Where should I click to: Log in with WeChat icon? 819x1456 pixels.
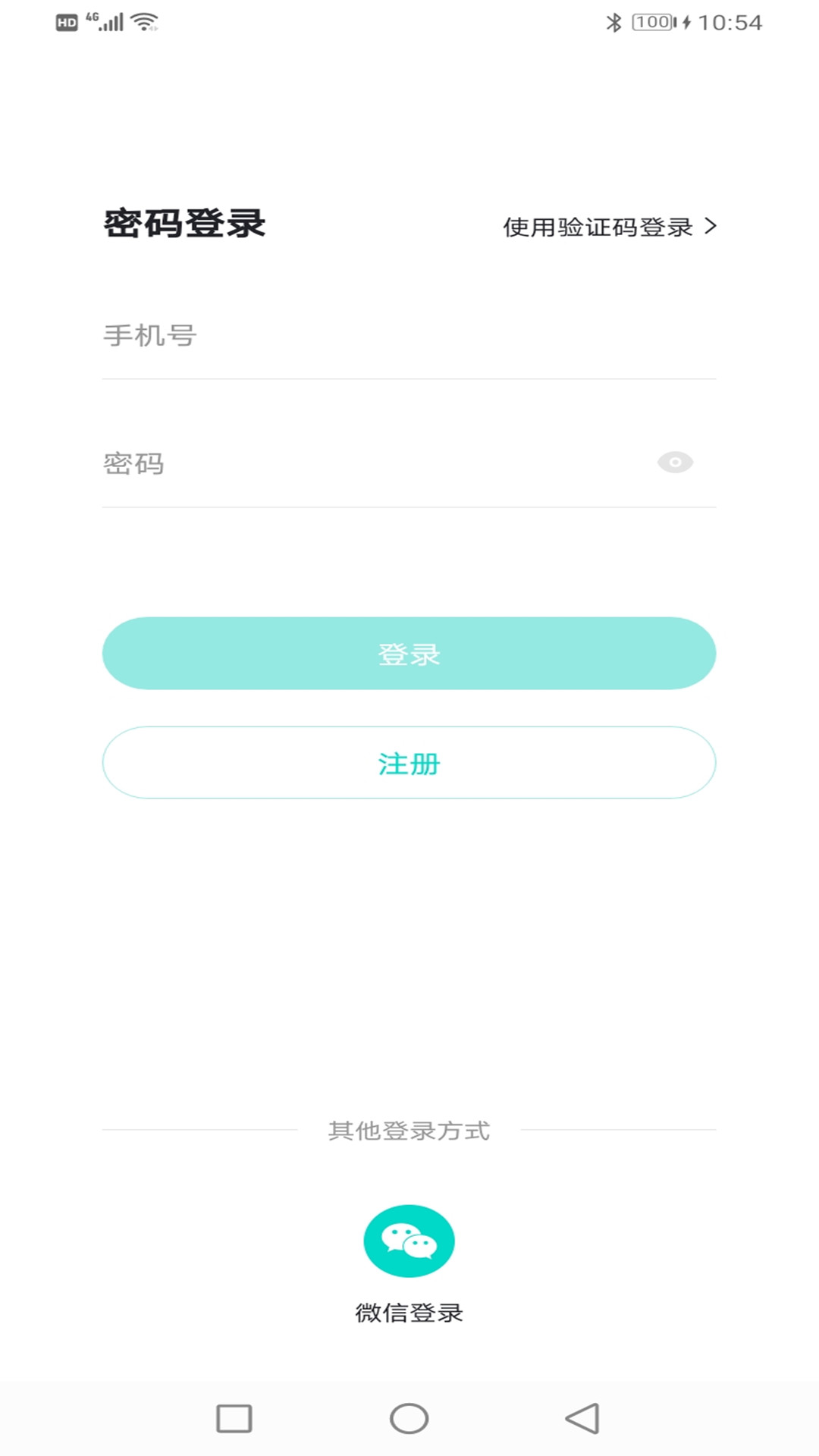pyautogui.click(x=409, y=1241)
